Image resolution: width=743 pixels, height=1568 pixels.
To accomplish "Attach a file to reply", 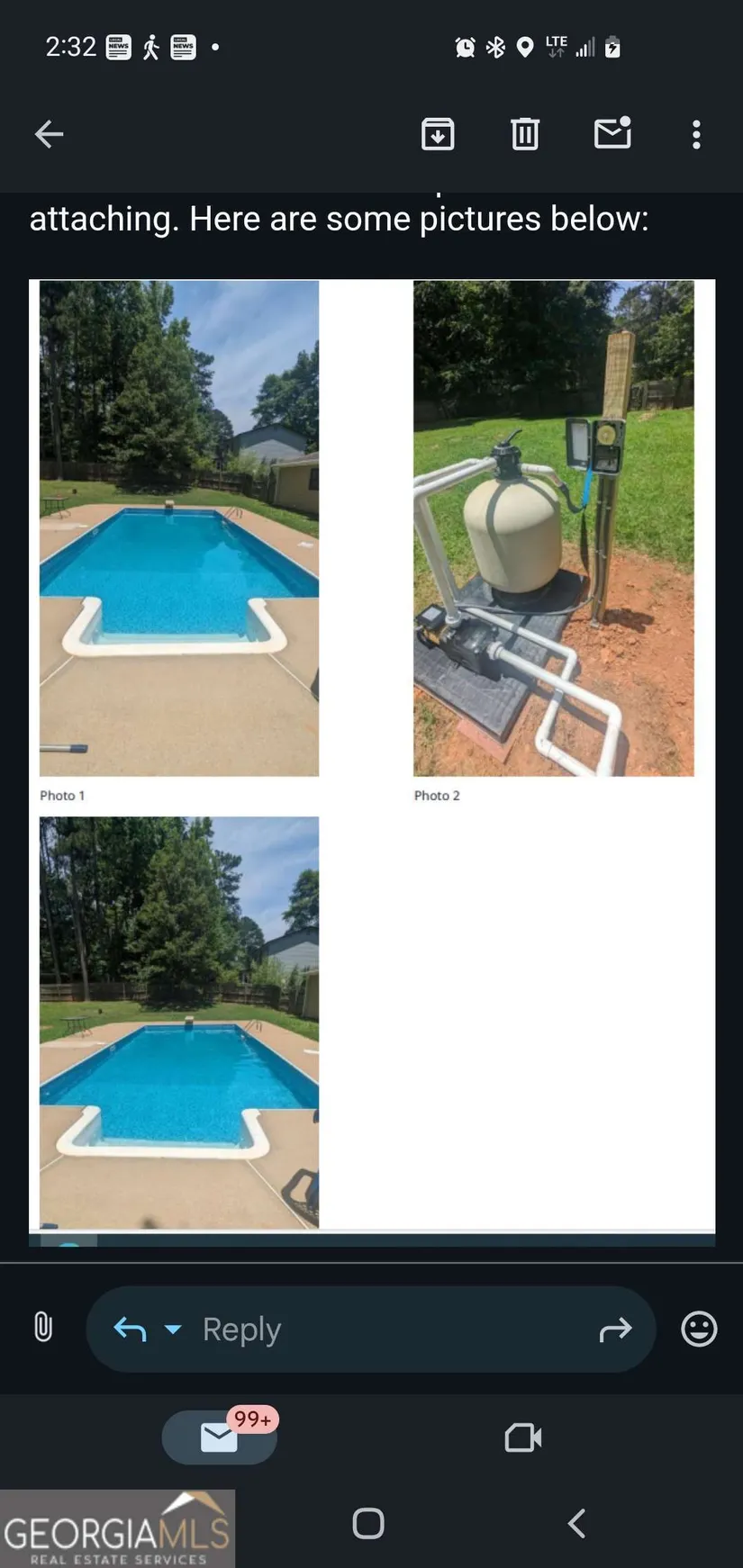I will point(42,1328).
